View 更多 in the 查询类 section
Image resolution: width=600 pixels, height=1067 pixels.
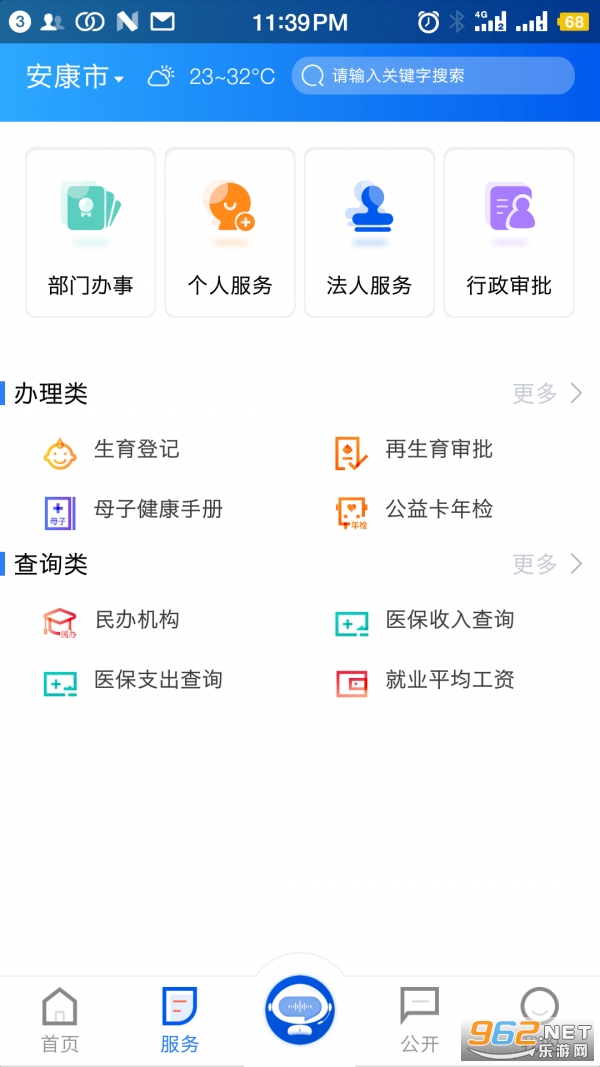pos(546,565)
